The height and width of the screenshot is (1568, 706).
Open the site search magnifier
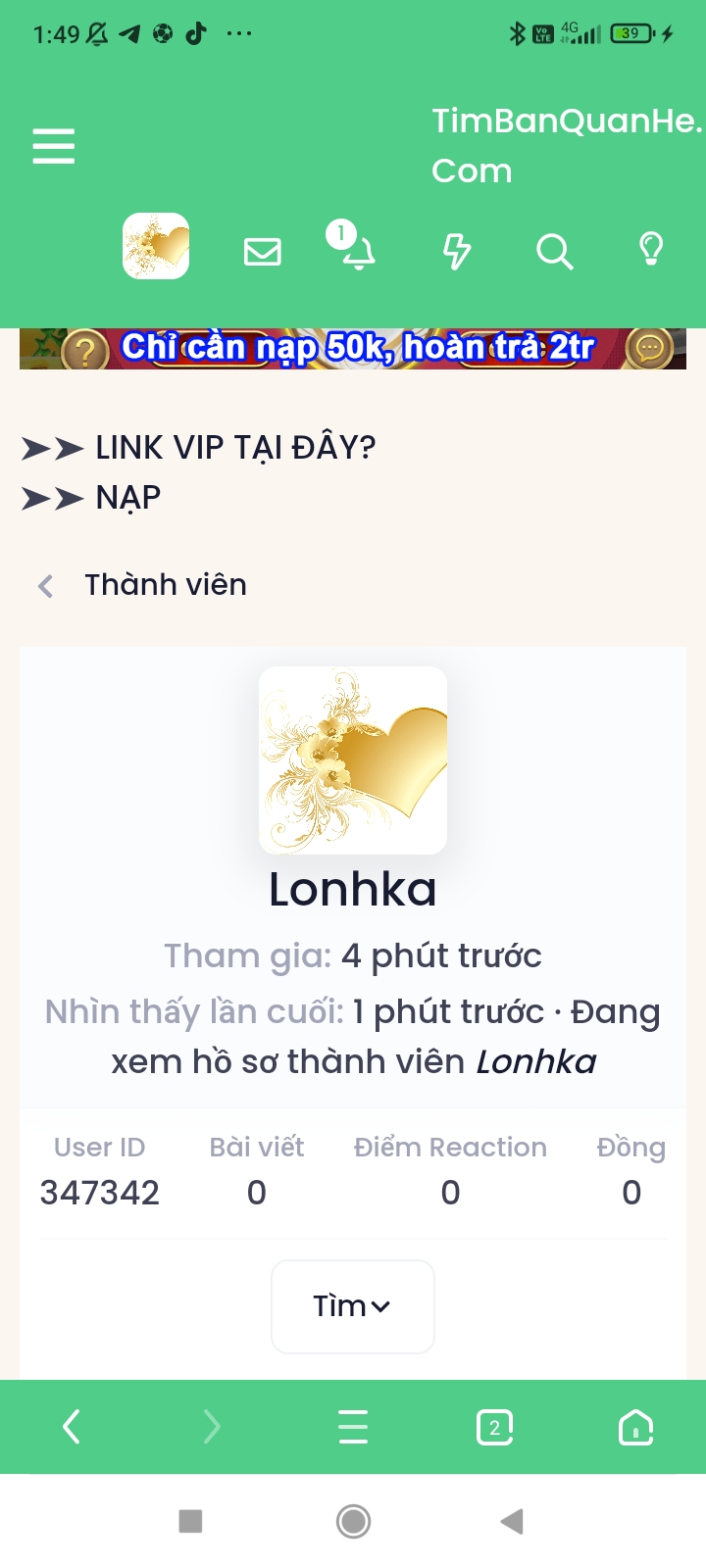(x=554, y=252)
